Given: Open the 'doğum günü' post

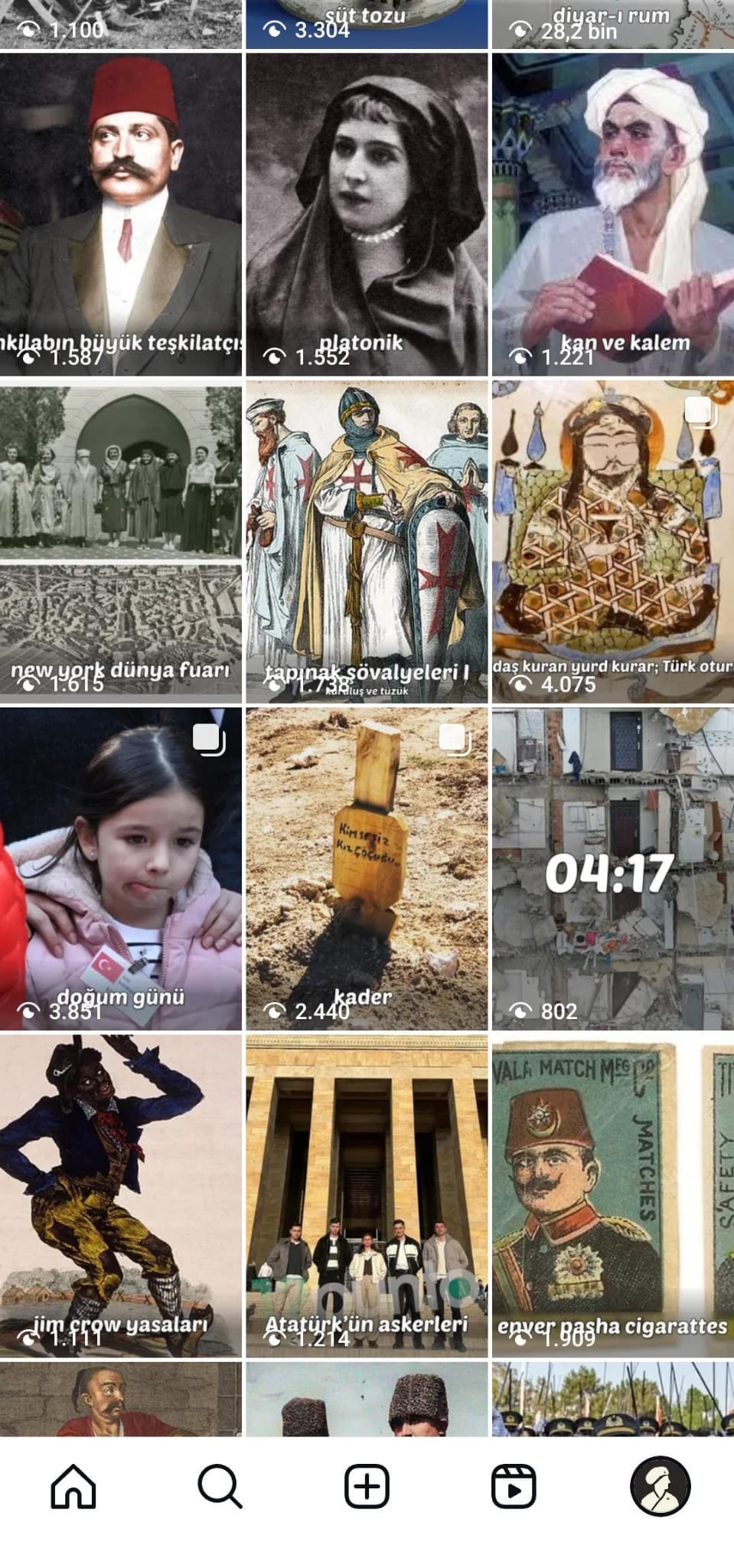Looking at the screenshot, I should click(121, 868).
